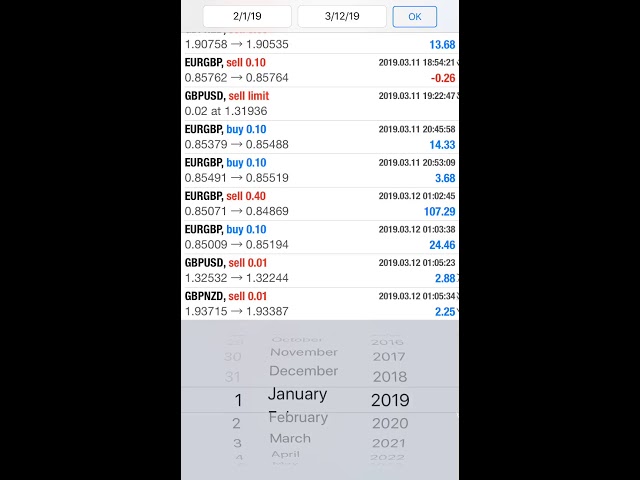The image size is (640, 480).
Task: Open the EURGBP buy with 24.46 profit
Action: 319,237
